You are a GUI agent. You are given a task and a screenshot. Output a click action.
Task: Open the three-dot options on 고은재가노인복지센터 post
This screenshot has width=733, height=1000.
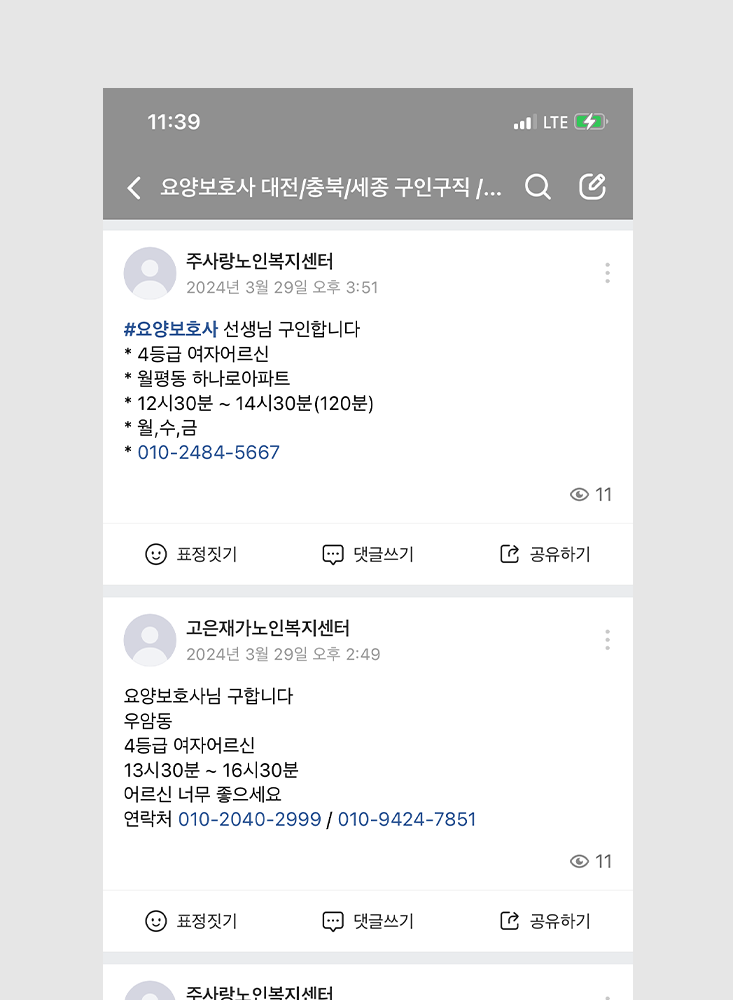click(607, 639)
